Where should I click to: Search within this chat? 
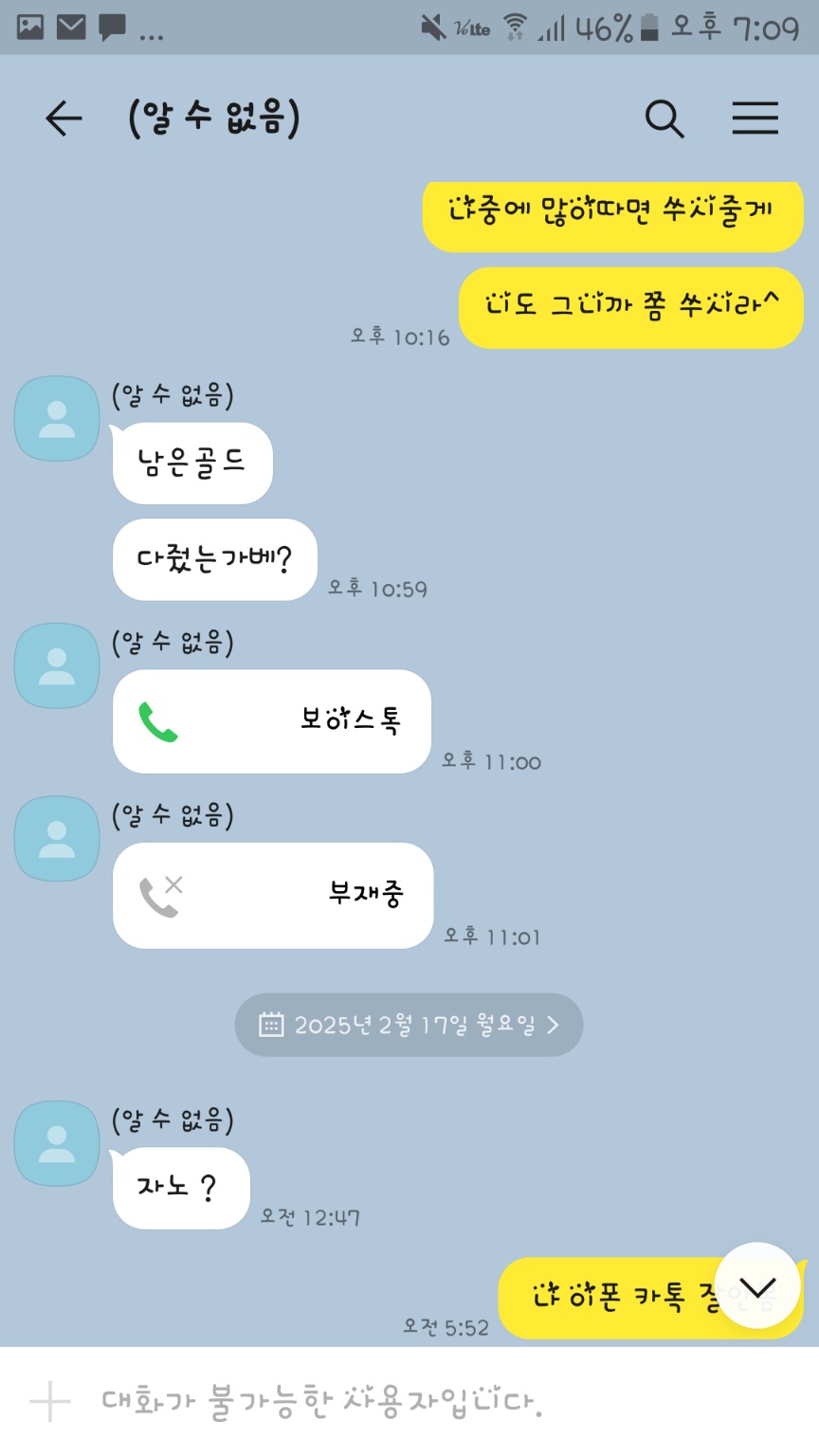tap(664, 119)
